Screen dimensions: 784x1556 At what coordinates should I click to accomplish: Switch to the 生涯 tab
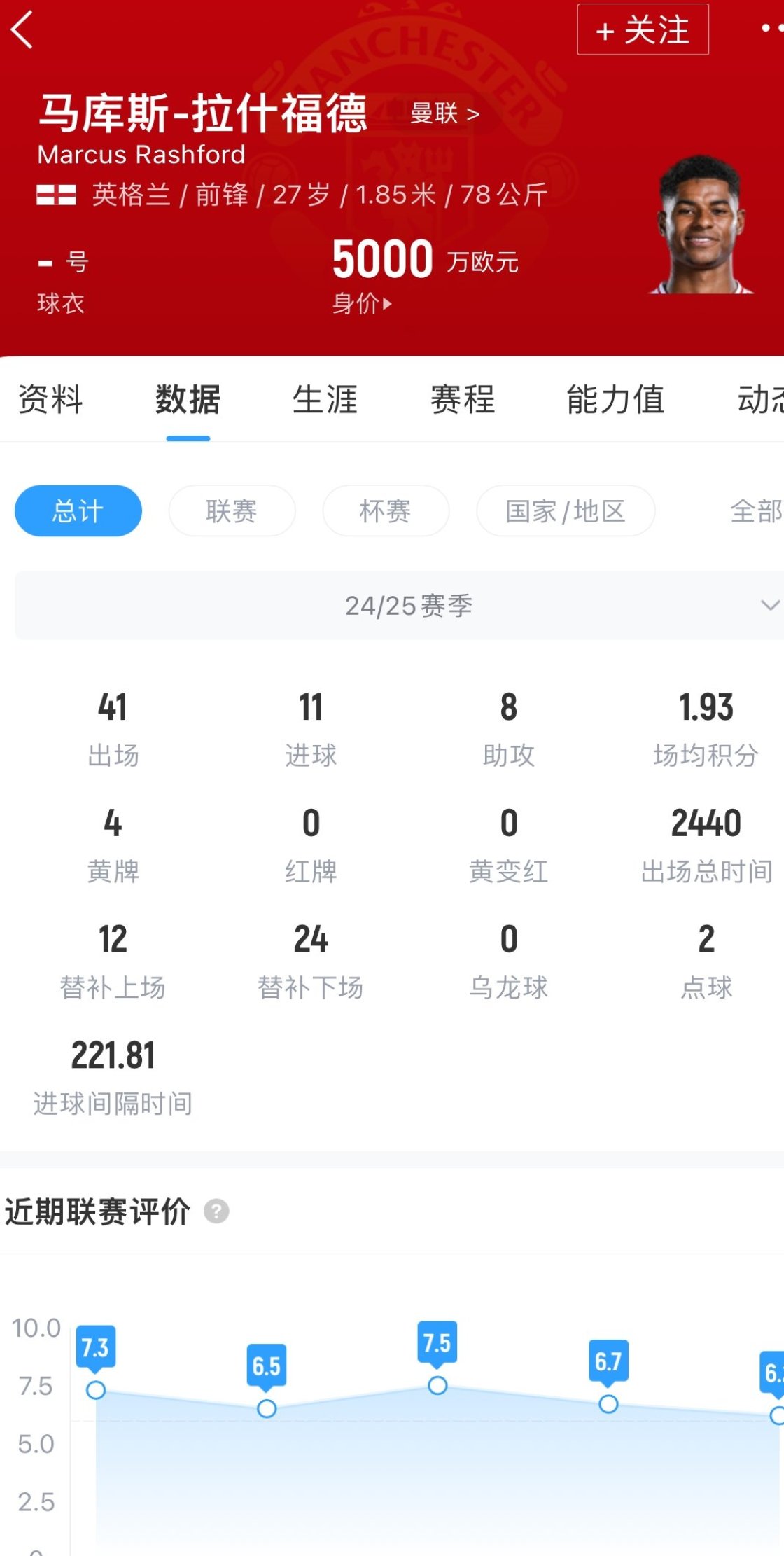click(x=325, y=399)
